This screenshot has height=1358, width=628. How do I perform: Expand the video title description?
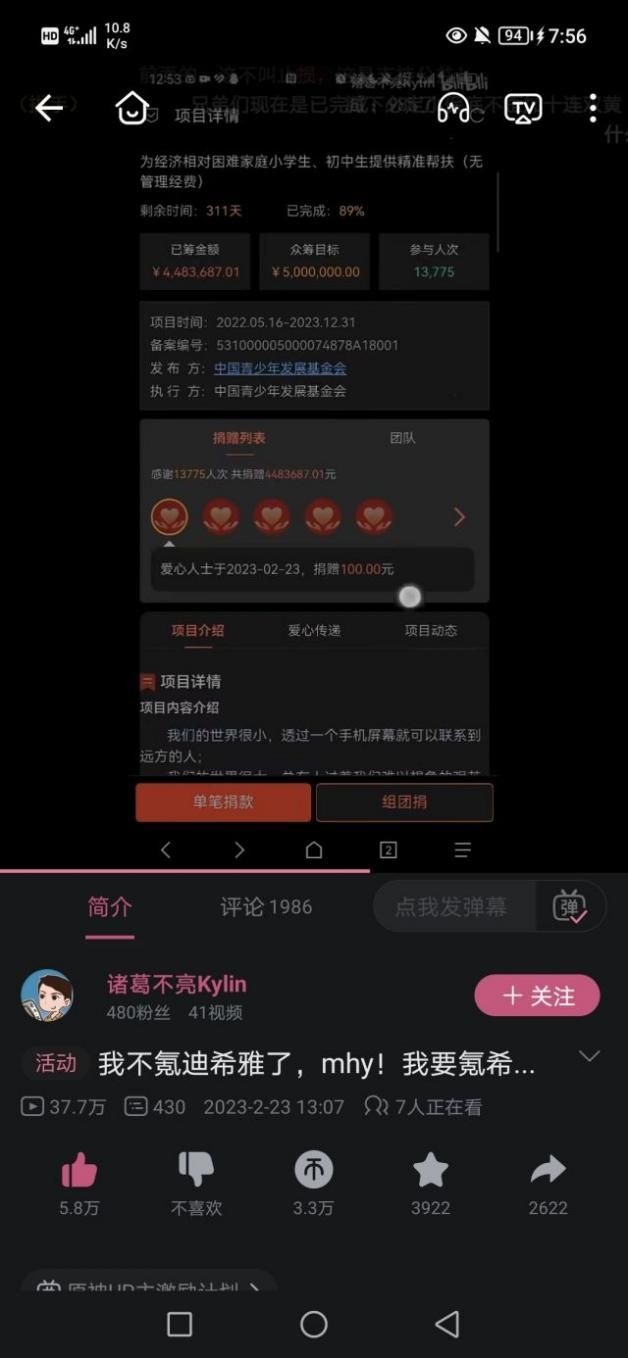(589, 1057)
